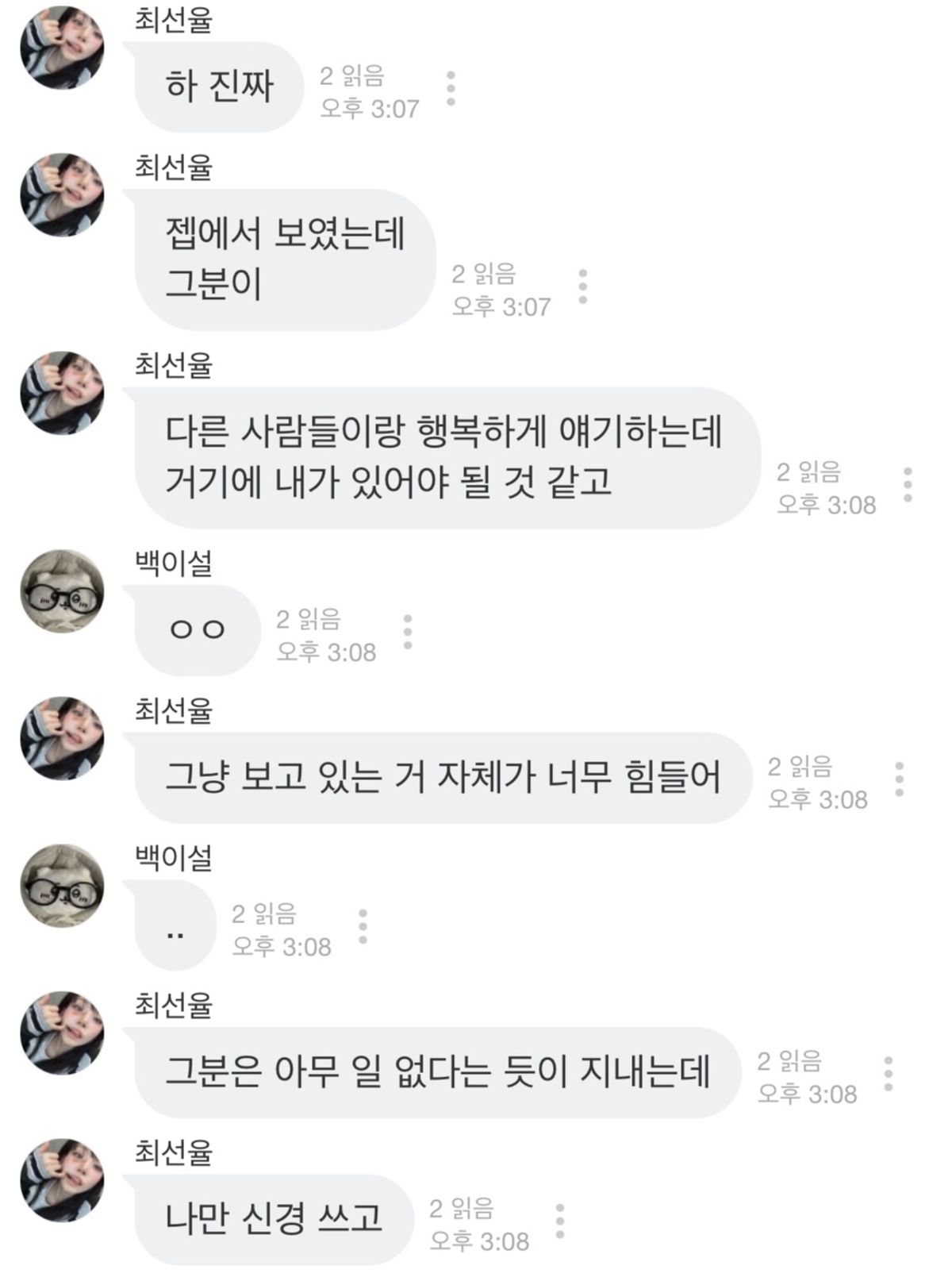
Task: Open options menu for '젭에서 보였는데' message
Action: tap(583, 287)
